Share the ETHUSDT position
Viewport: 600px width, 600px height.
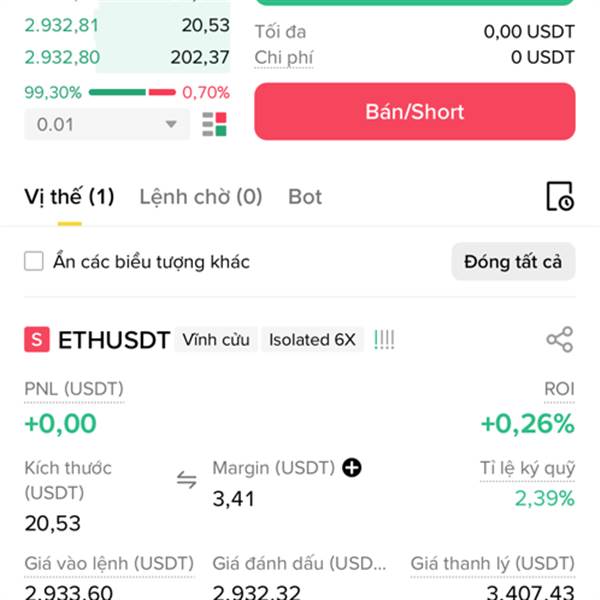(559, 340)
